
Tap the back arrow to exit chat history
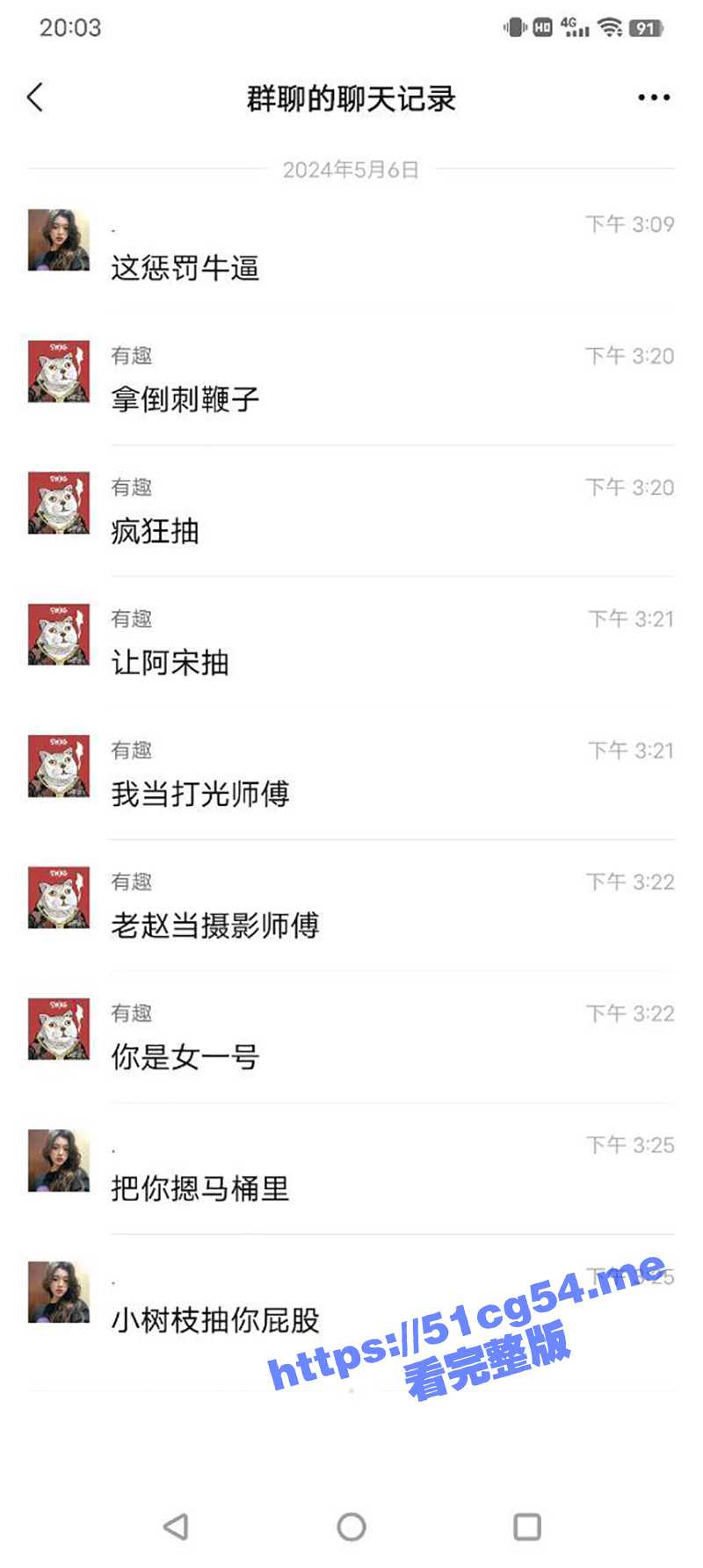point(33,98)
